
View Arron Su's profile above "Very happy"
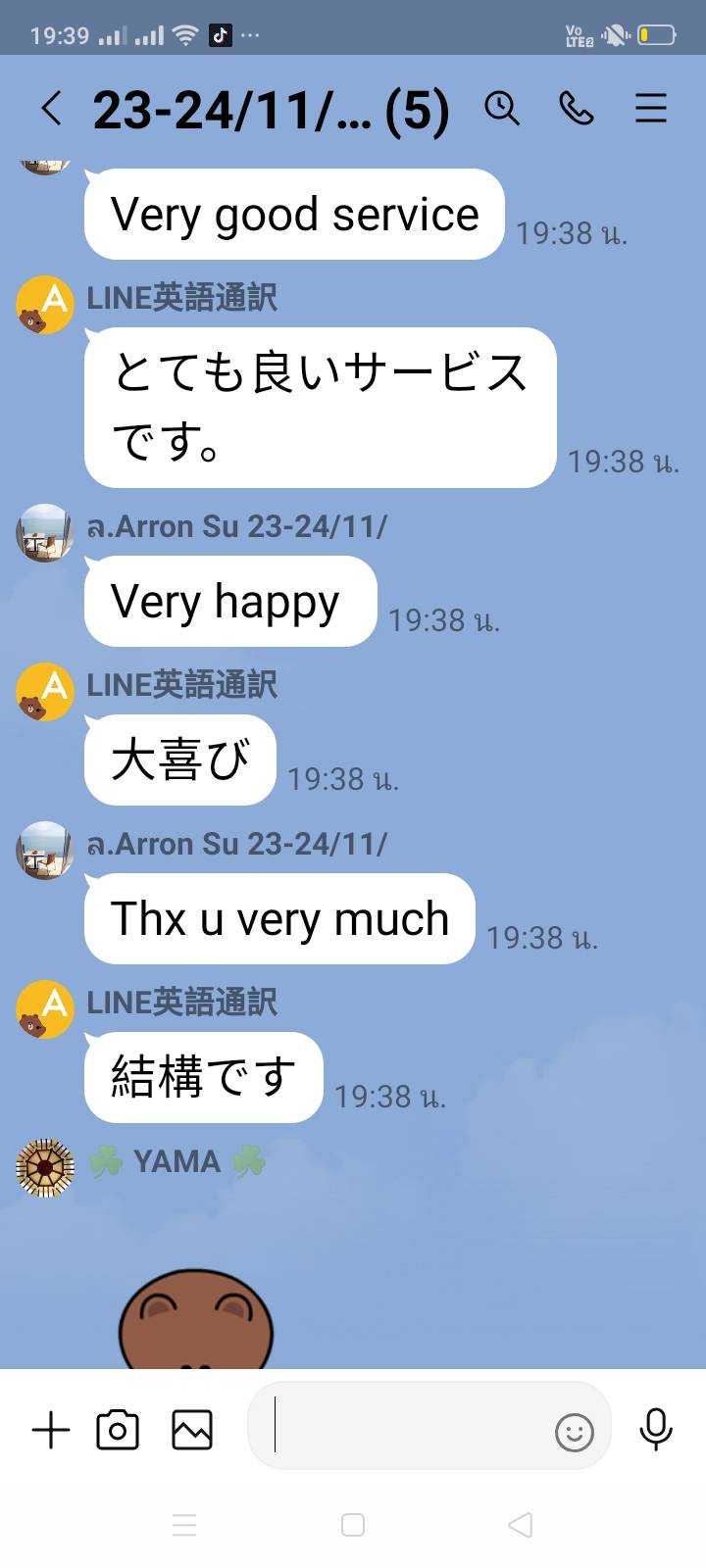click(x=45, y=533)
